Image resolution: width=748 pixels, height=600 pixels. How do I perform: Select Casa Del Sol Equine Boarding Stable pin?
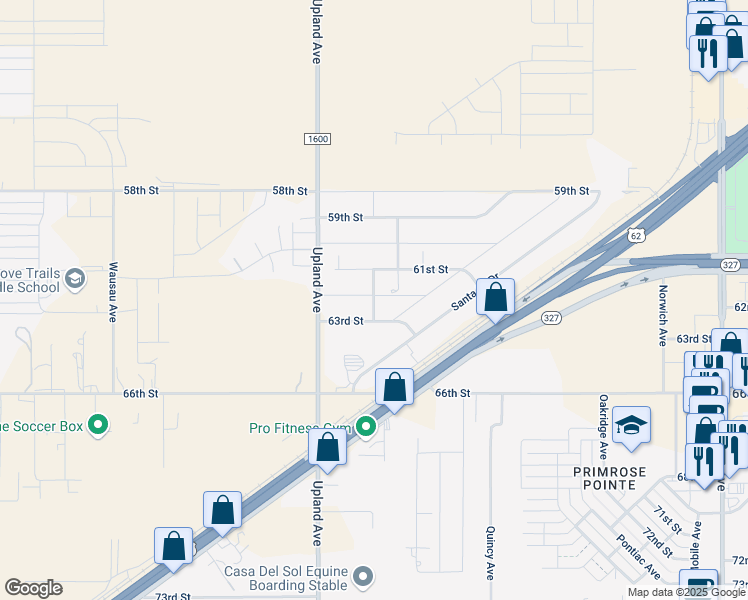tap(364, 577)
